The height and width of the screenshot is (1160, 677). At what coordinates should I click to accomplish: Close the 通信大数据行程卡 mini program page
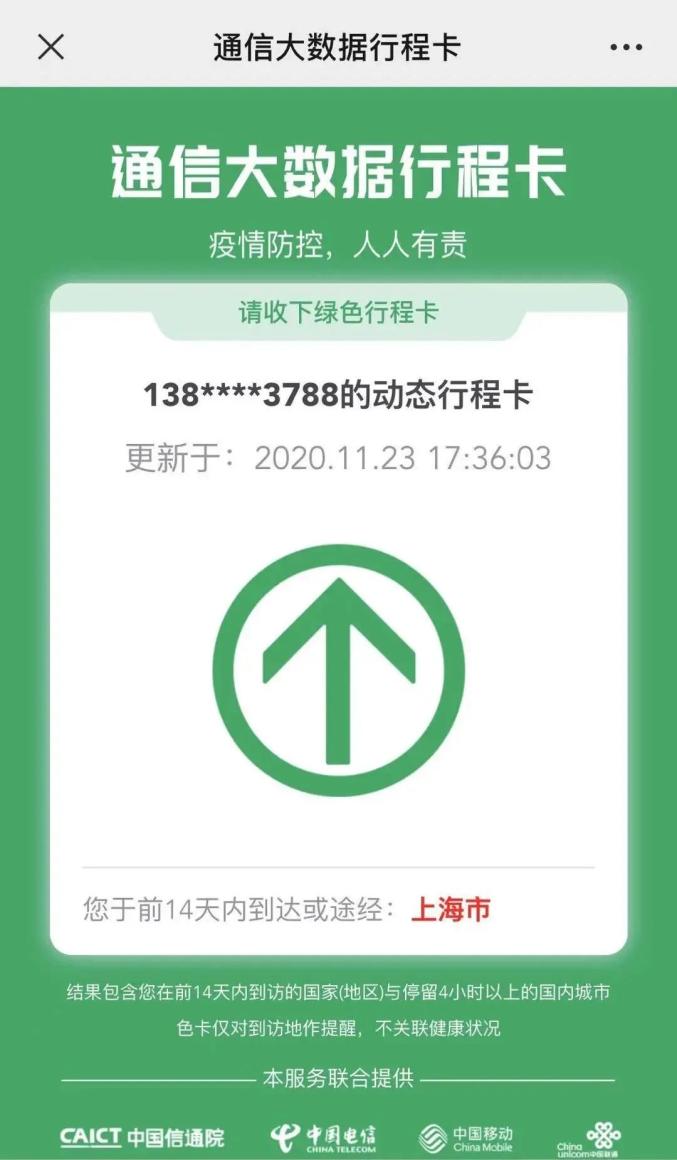point(50,47)
